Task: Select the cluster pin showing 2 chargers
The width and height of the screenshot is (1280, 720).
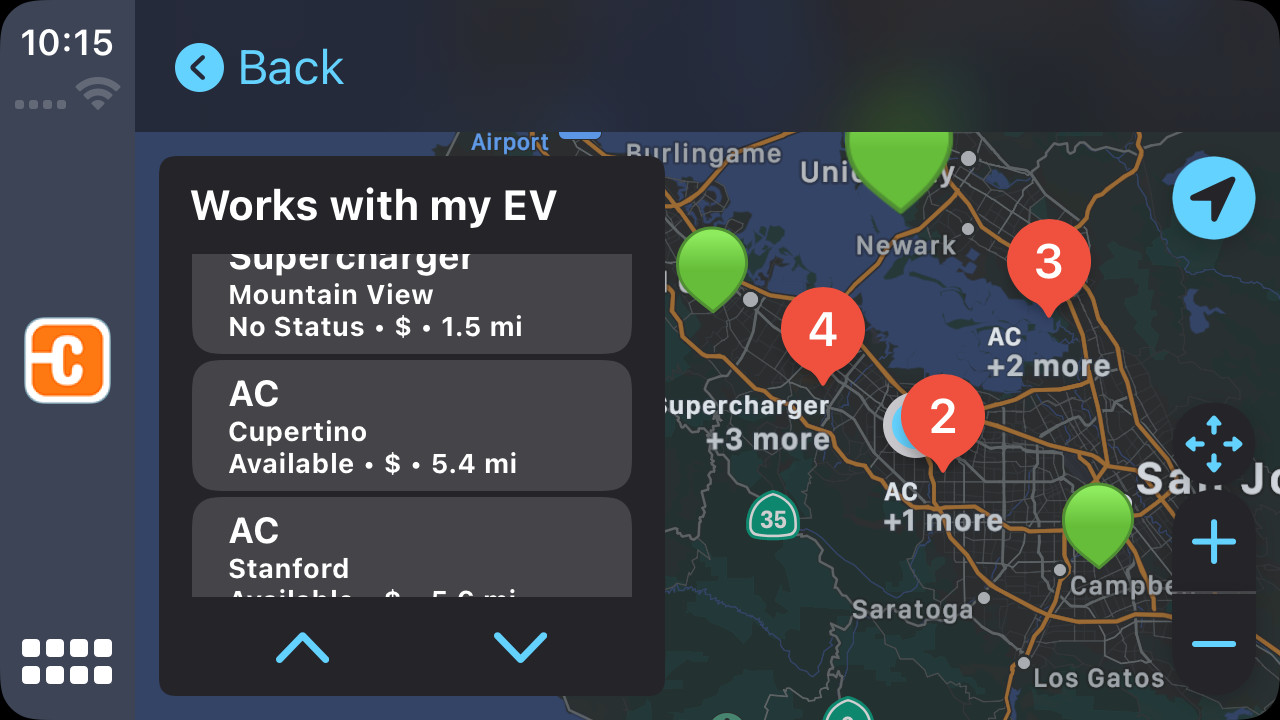Action: coord(942,417)
